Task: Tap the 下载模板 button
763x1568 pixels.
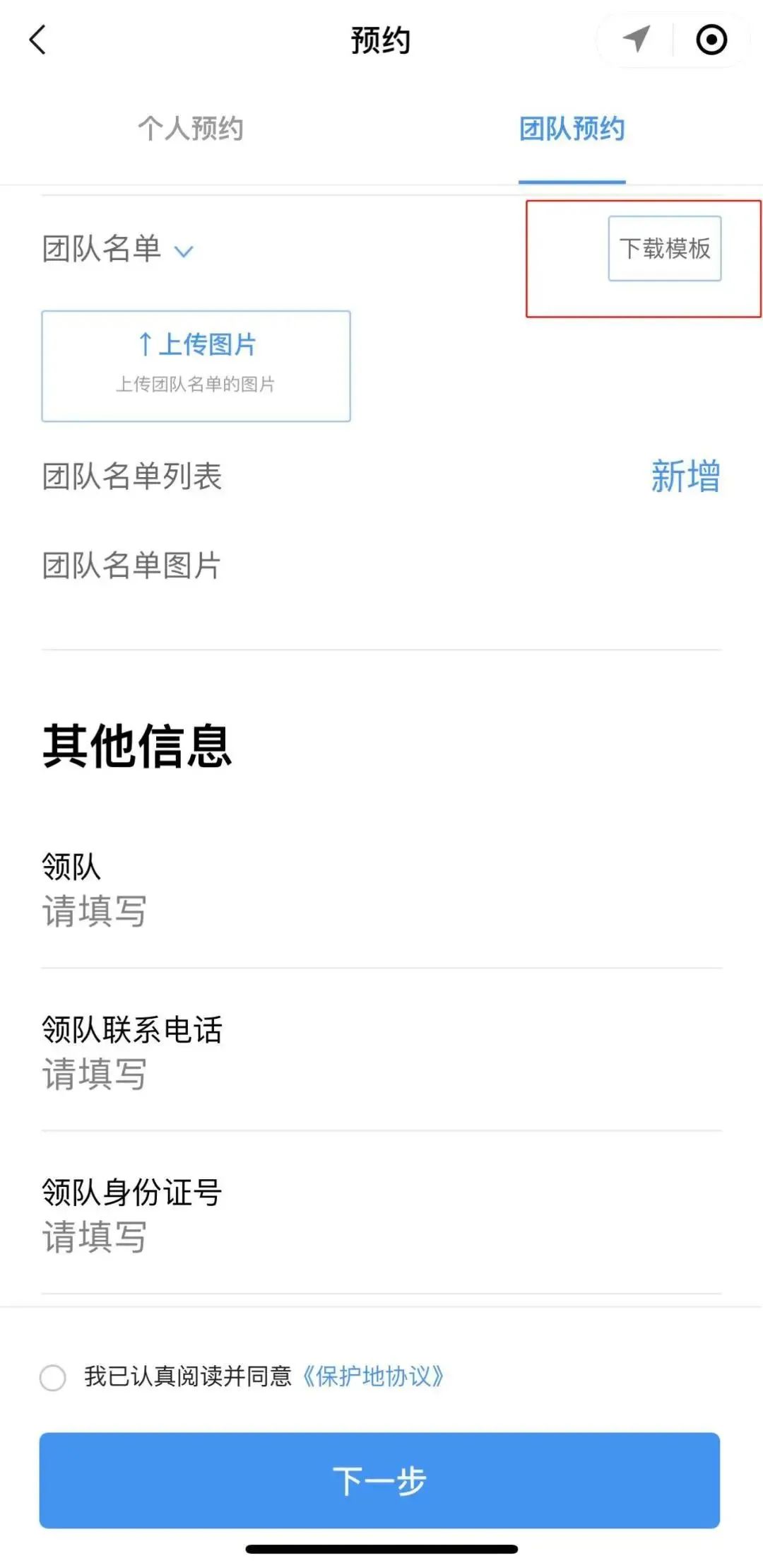Action: point(665,248)
